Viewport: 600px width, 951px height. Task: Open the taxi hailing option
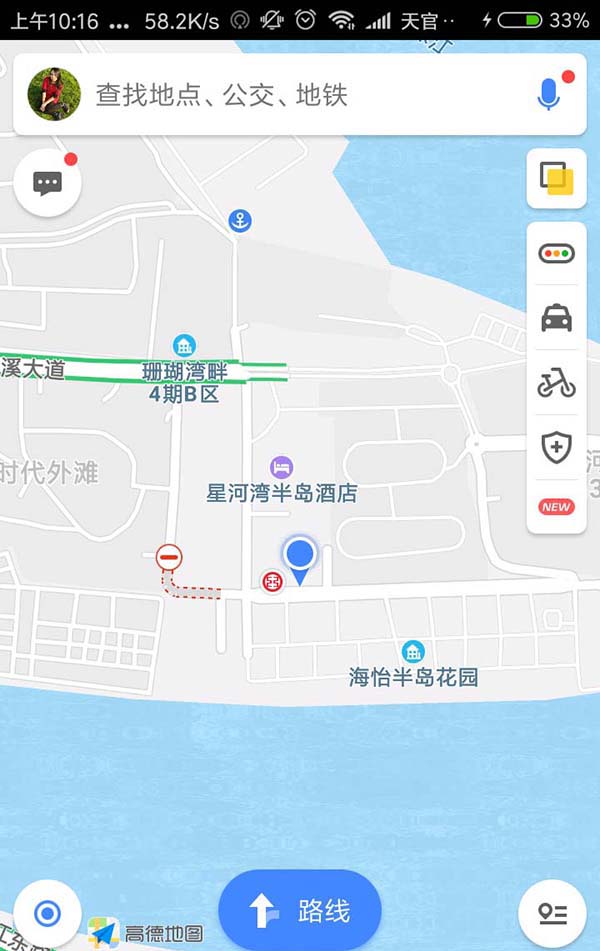(556, 318)
